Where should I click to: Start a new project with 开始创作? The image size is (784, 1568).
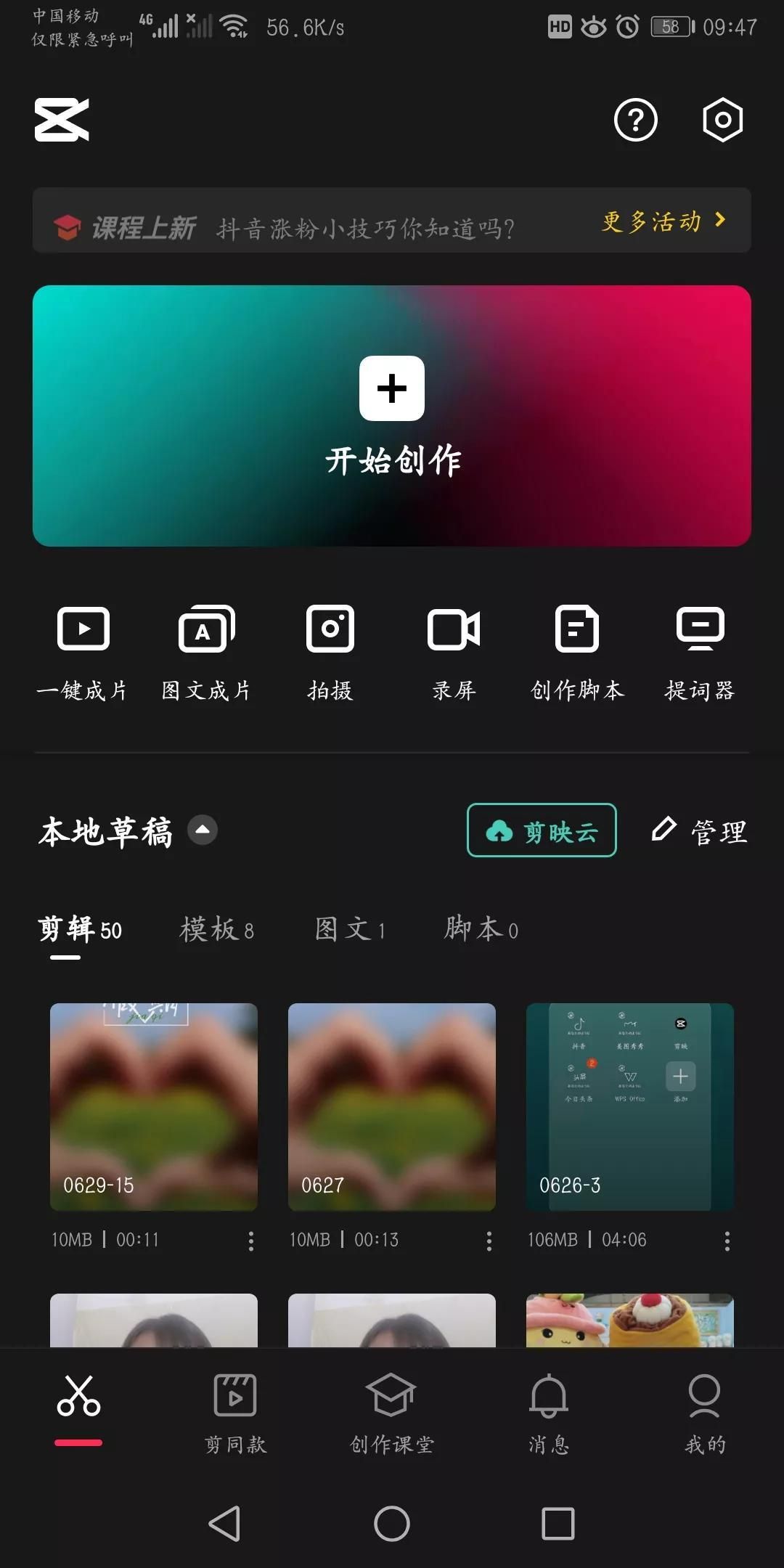tap(392, 415)
